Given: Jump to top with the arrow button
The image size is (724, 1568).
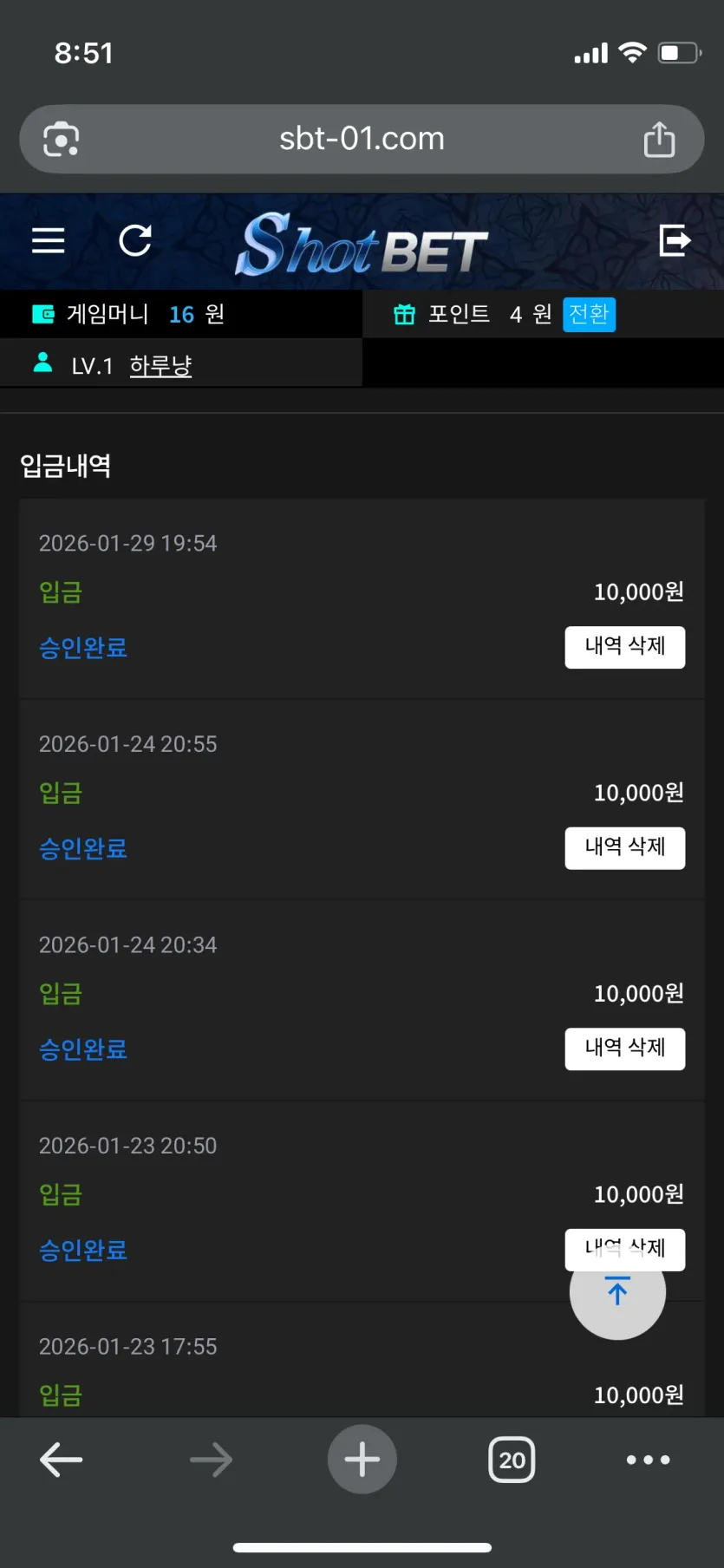Looking at the screenshot, I should 617,1291.
